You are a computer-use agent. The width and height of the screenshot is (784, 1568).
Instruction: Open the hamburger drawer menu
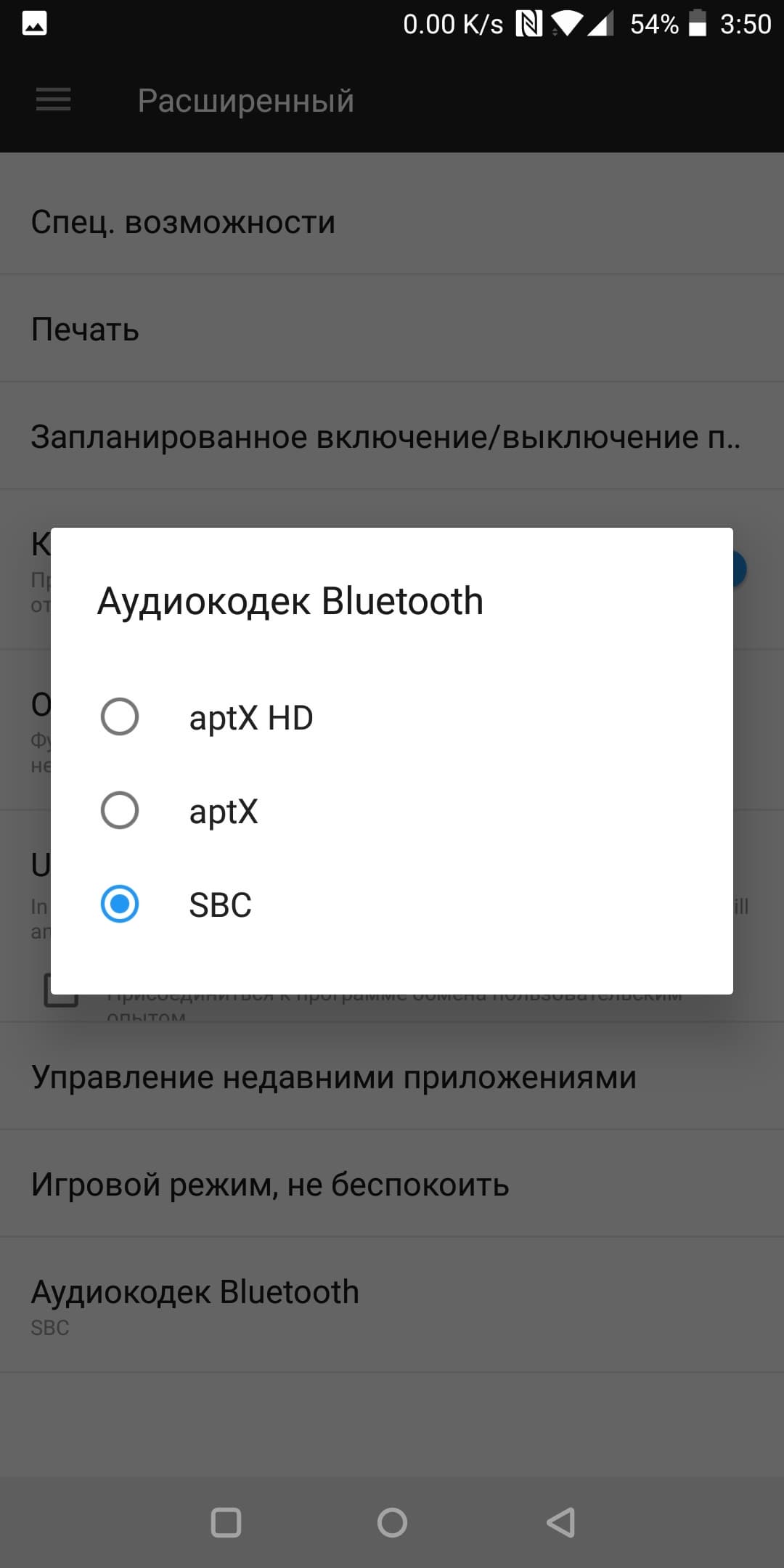point(54,99)
